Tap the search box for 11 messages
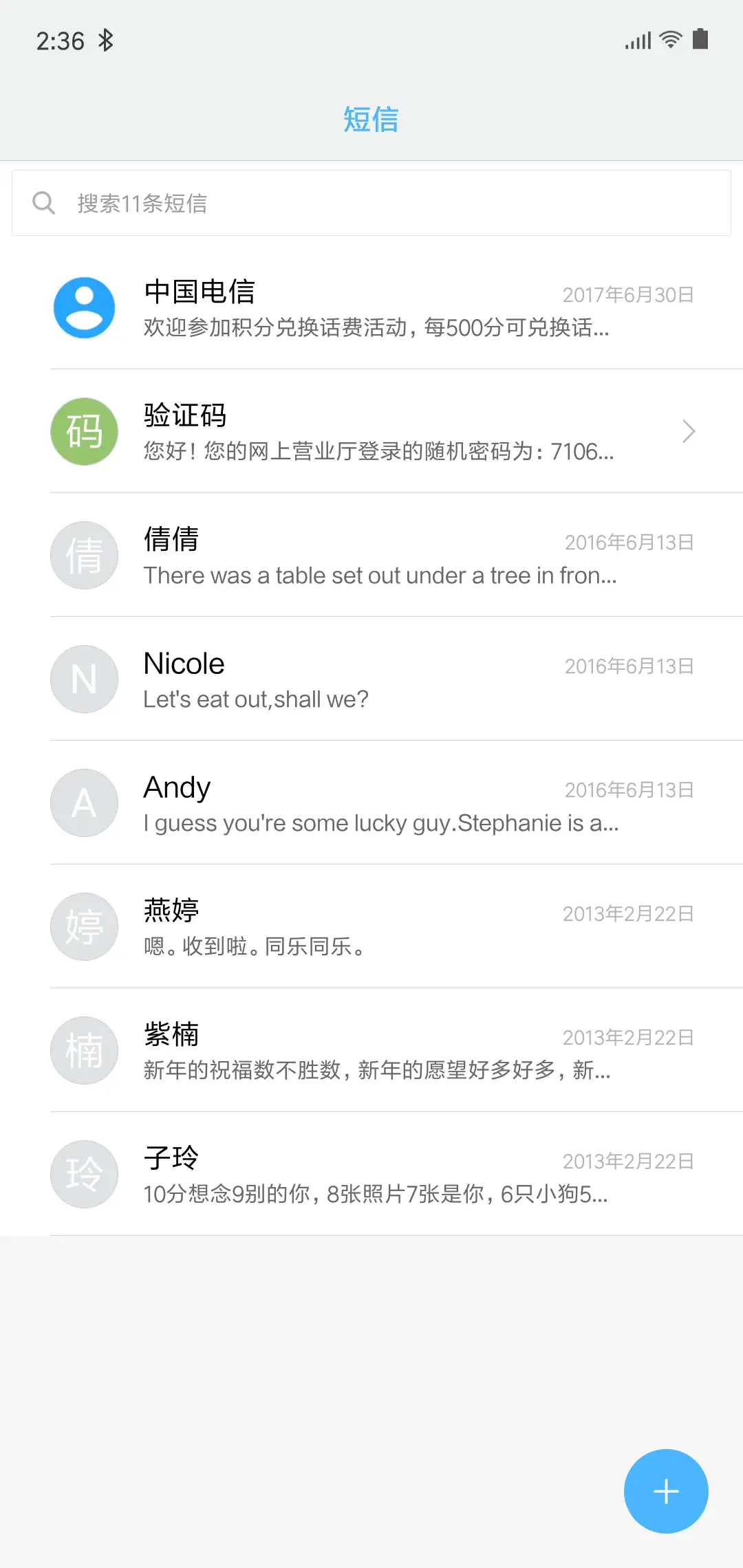 [x=371, y=203]
